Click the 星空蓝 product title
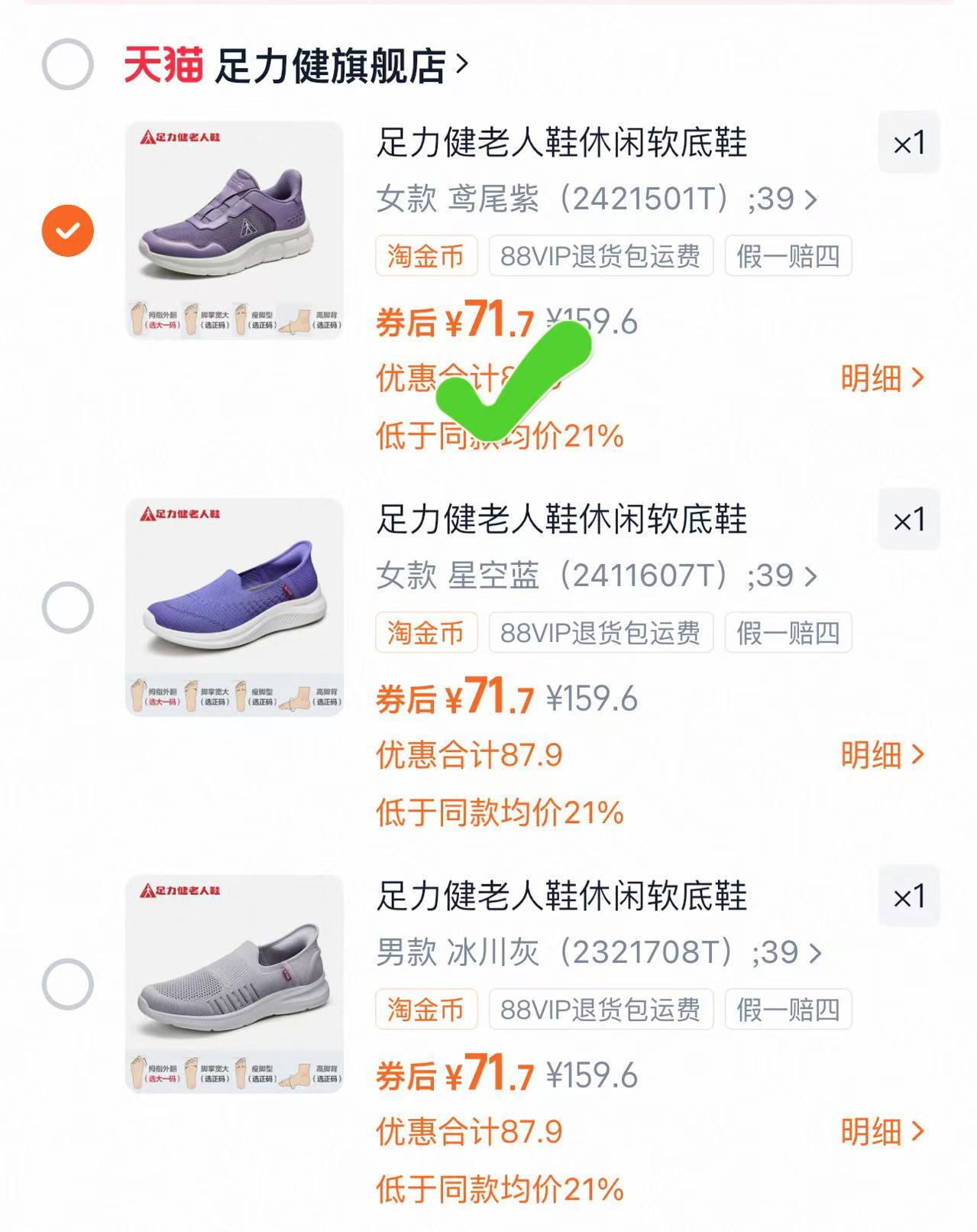 [x=561, y=518]
